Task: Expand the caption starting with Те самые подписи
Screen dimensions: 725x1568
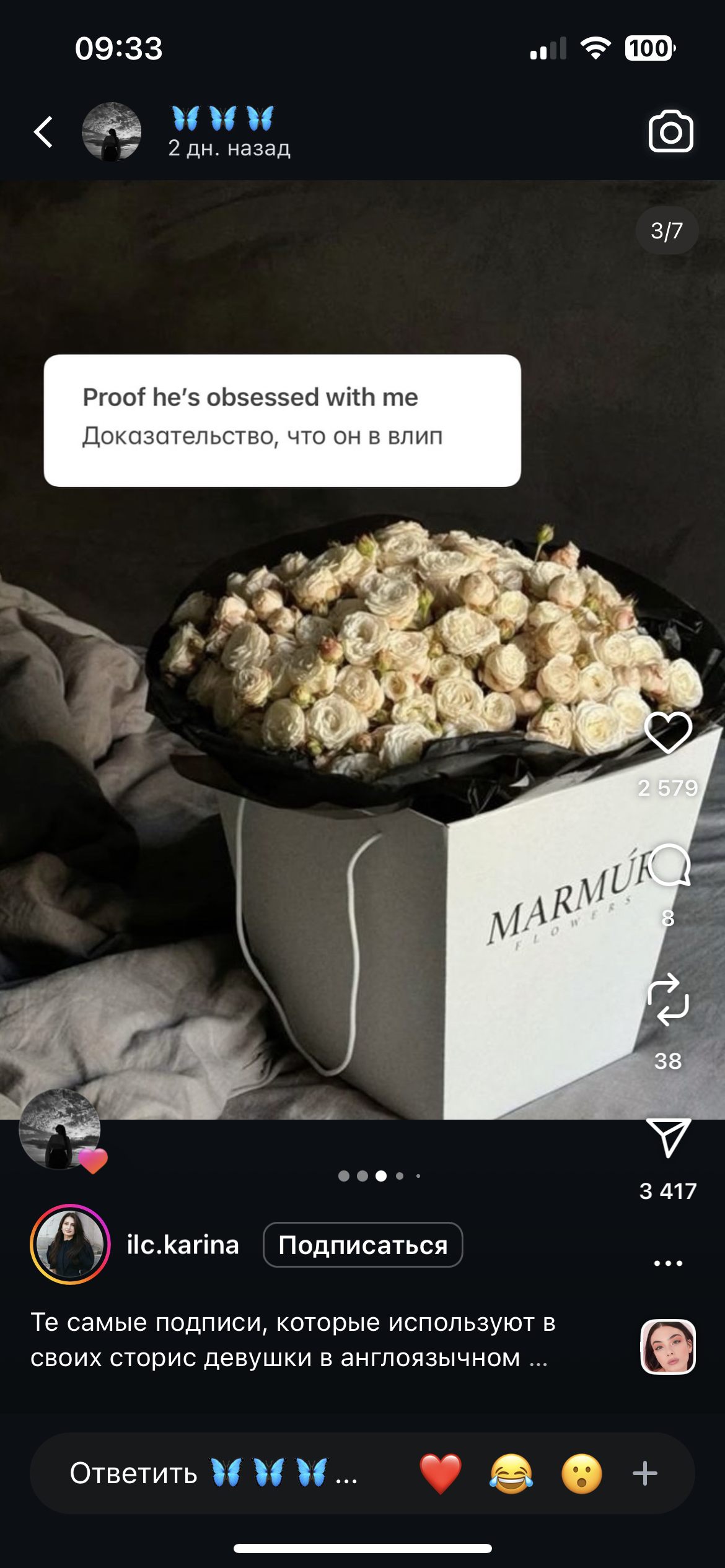Action: [x=292, y=1340]
